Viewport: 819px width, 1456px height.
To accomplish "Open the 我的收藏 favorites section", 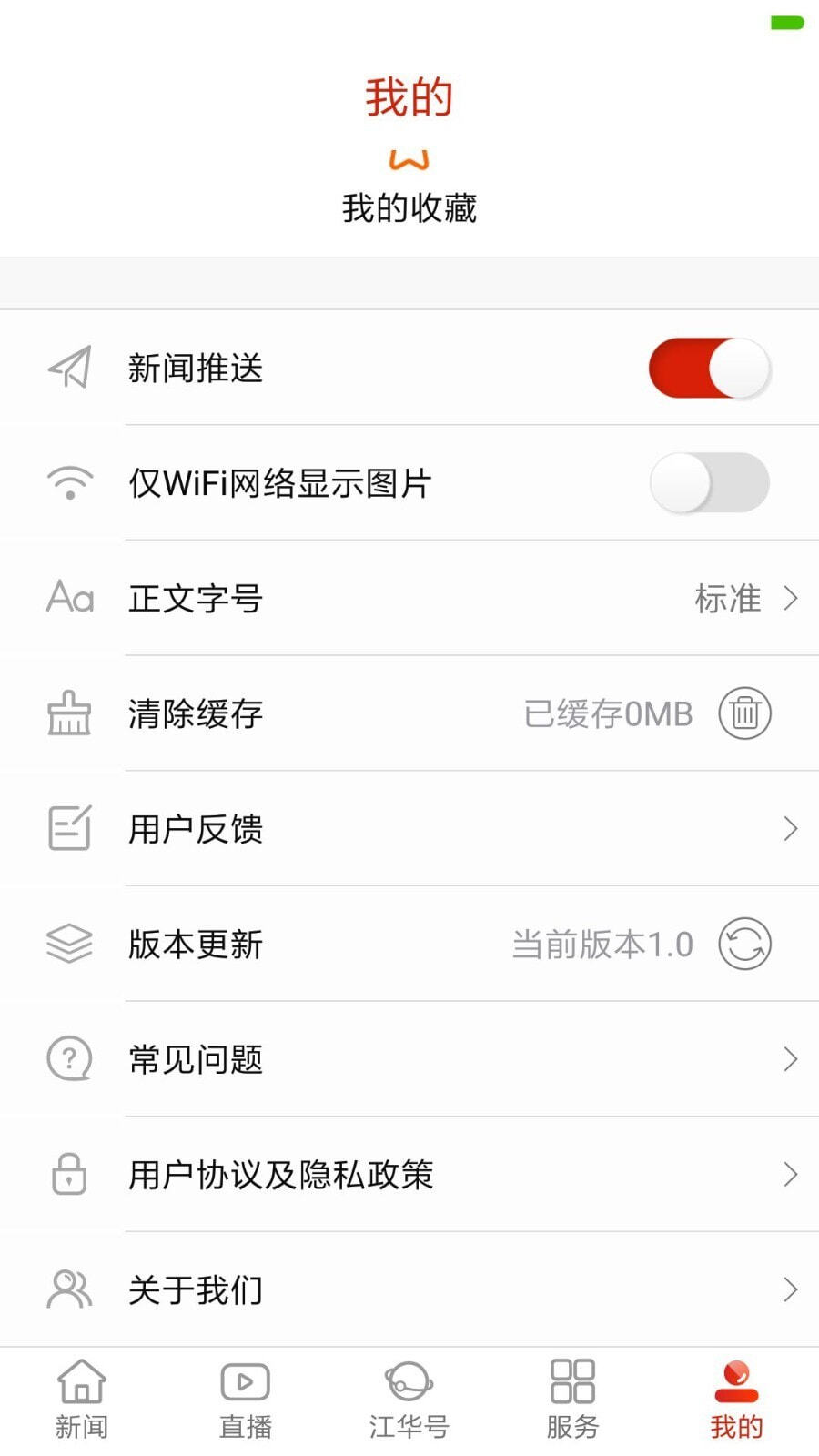I will (x=408, y=208).
